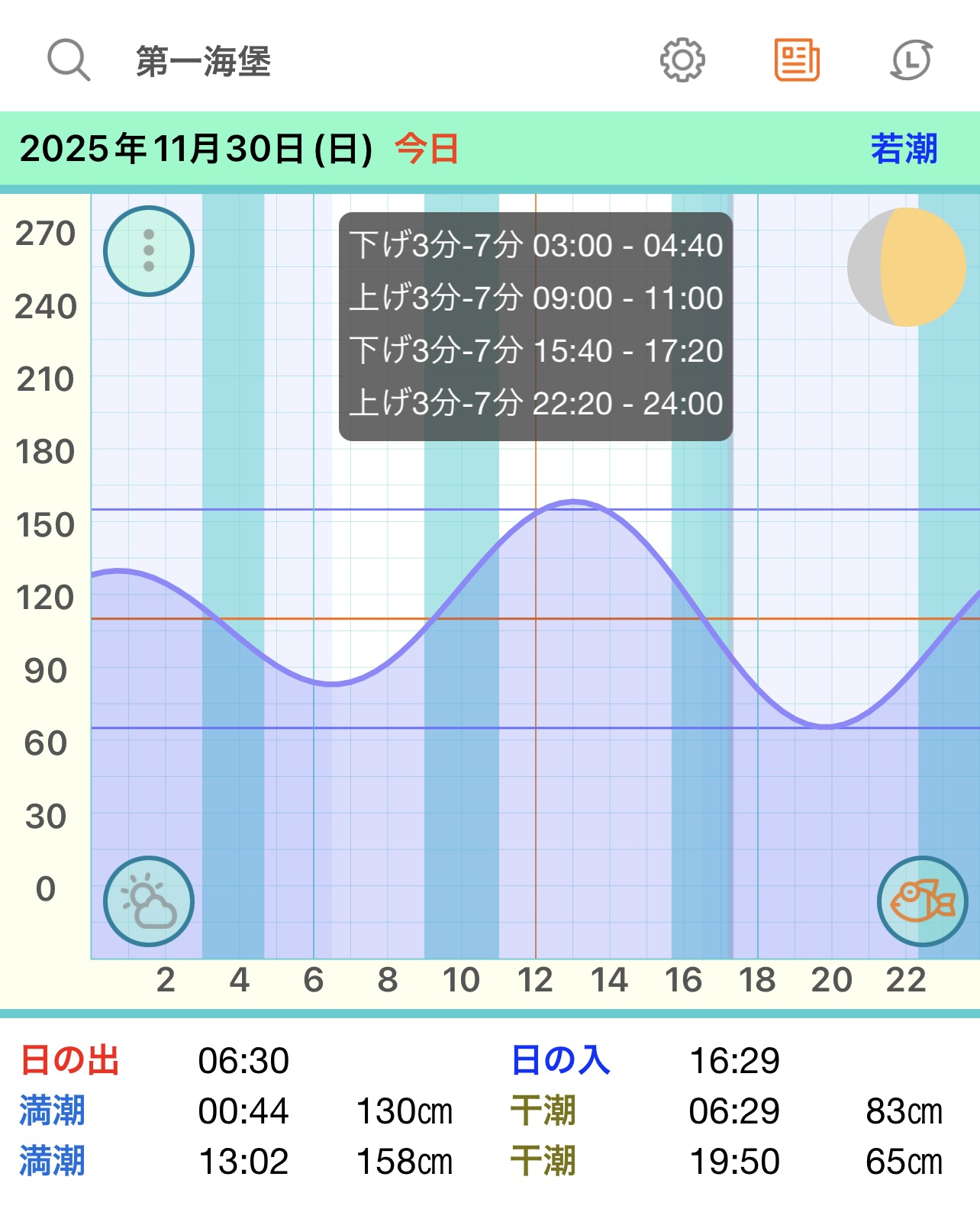Open location search magnifier
The image size is (980, 1225).
(x=69, y=60)
